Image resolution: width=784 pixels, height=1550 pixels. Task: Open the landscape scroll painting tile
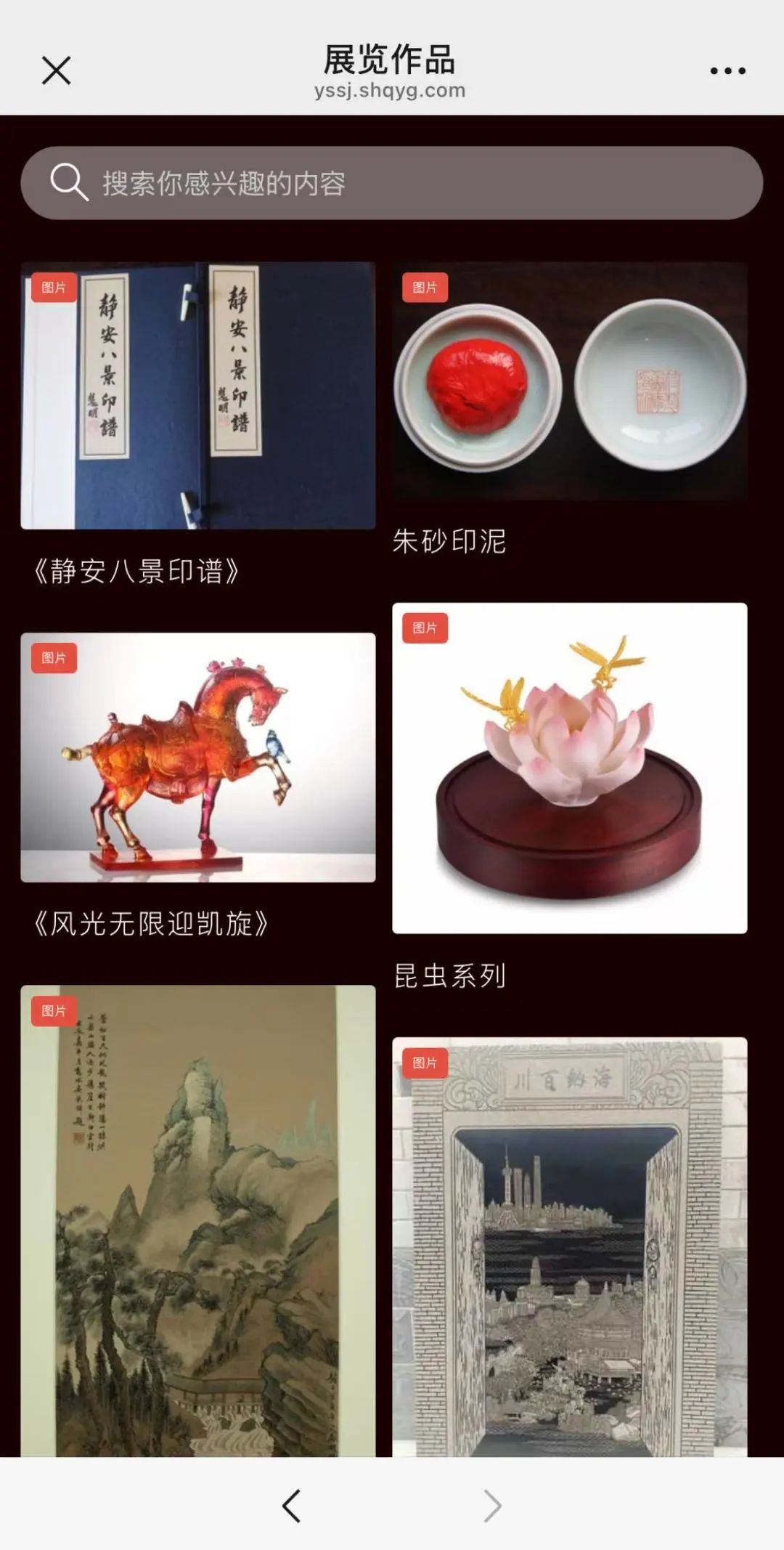(197, 1220)
